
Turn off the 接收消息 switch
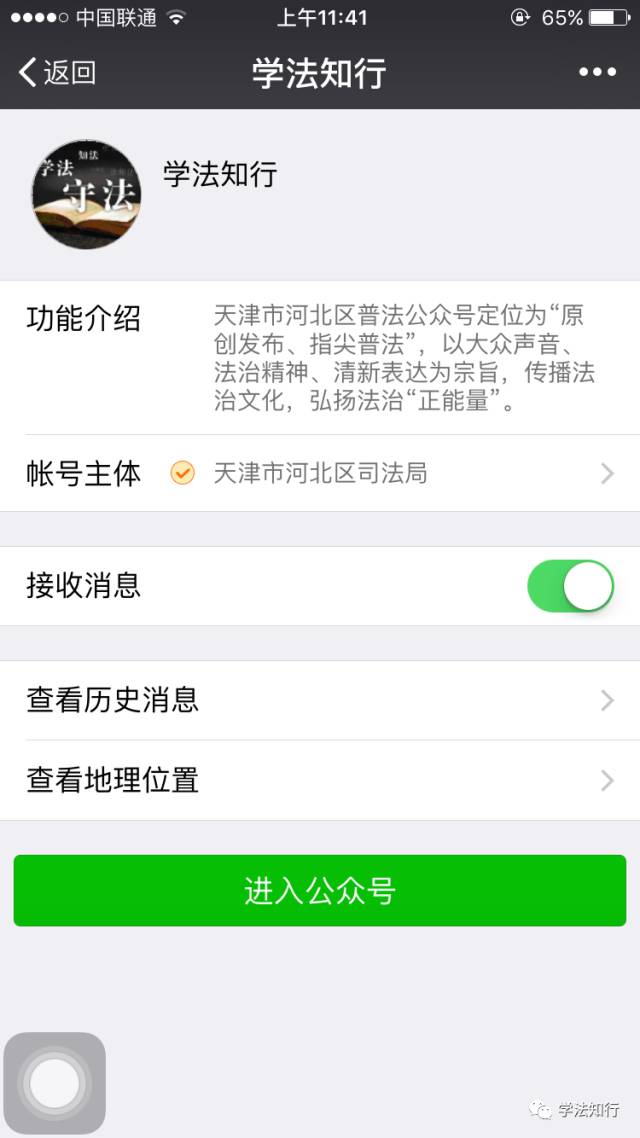[x=570, y=586]
